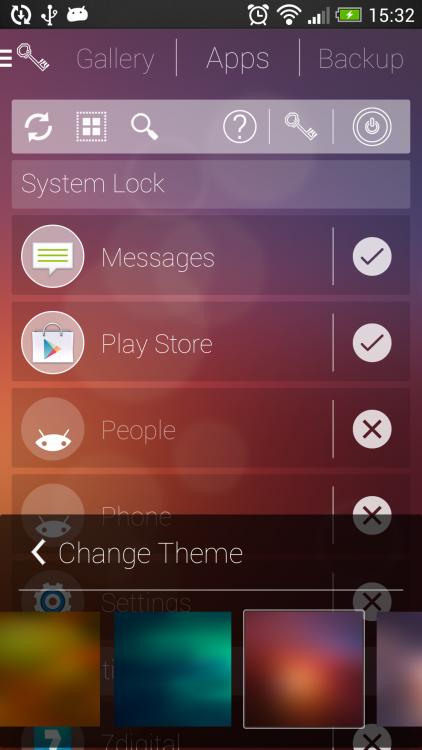The image size is (422, 750).
Task: Tap the select-all grid icon
Action: pos(91,127)
